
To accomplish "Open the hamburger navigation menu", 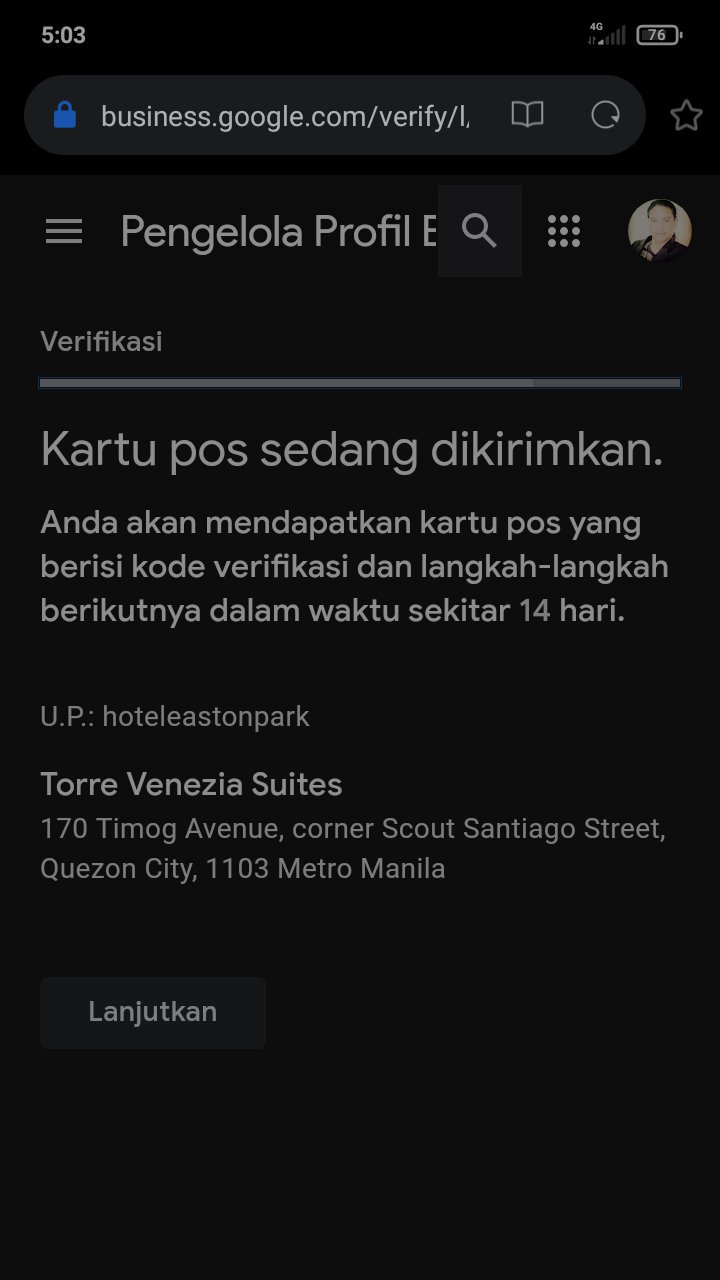I will [64, 232].
